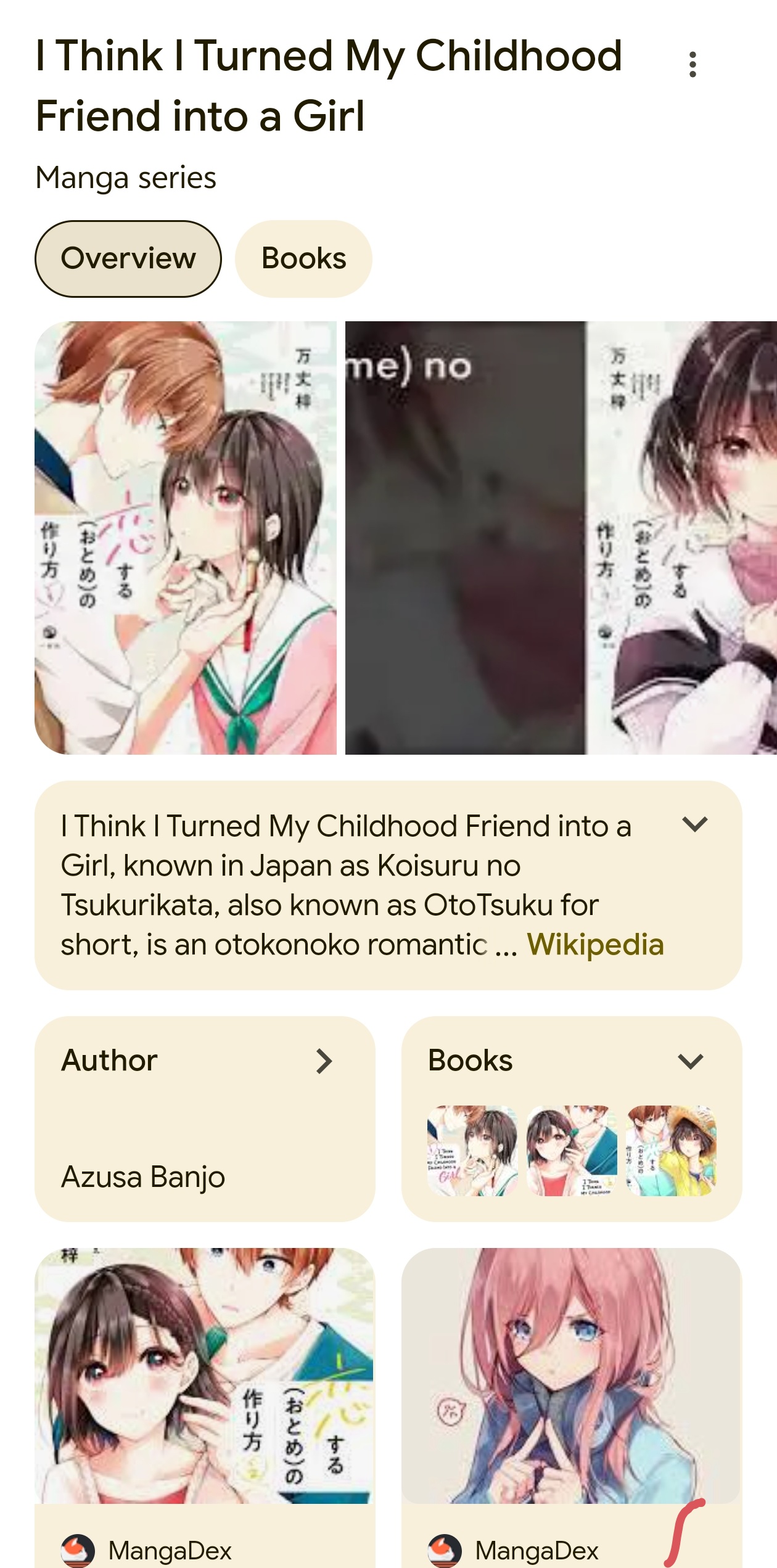Open the first manga cover image

pos(186,538)
